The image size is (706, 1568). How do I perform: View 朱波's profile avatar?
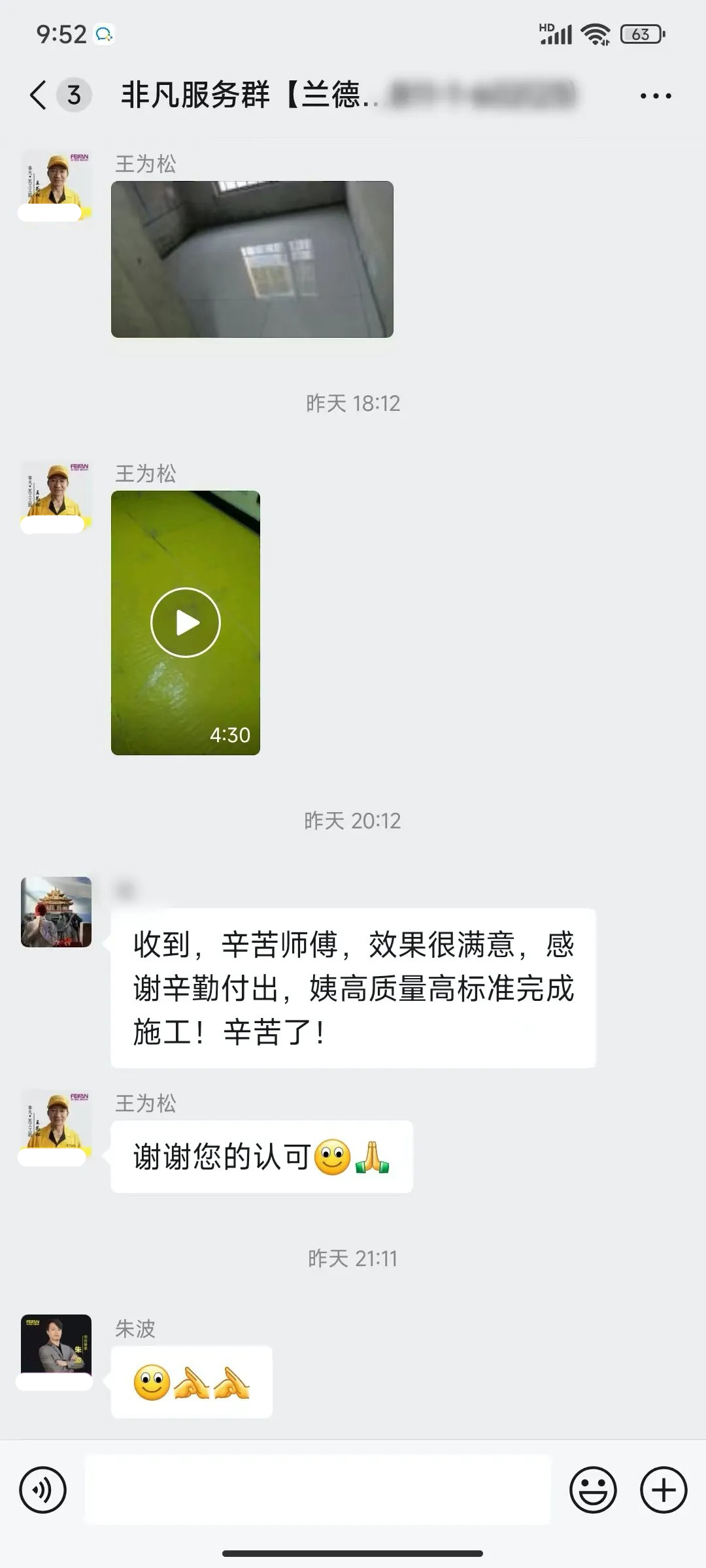56,1345
